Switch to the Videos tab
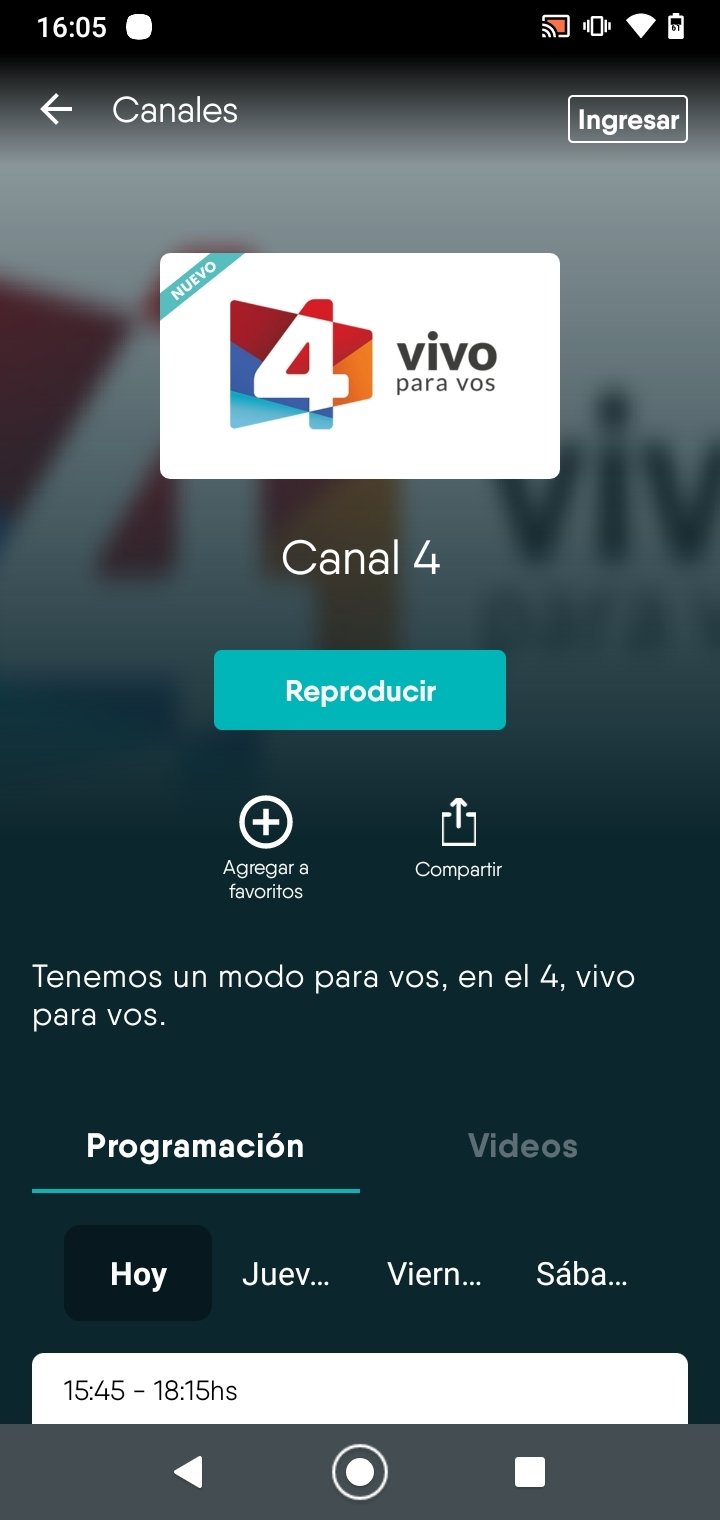 [x=523, y=1146]
